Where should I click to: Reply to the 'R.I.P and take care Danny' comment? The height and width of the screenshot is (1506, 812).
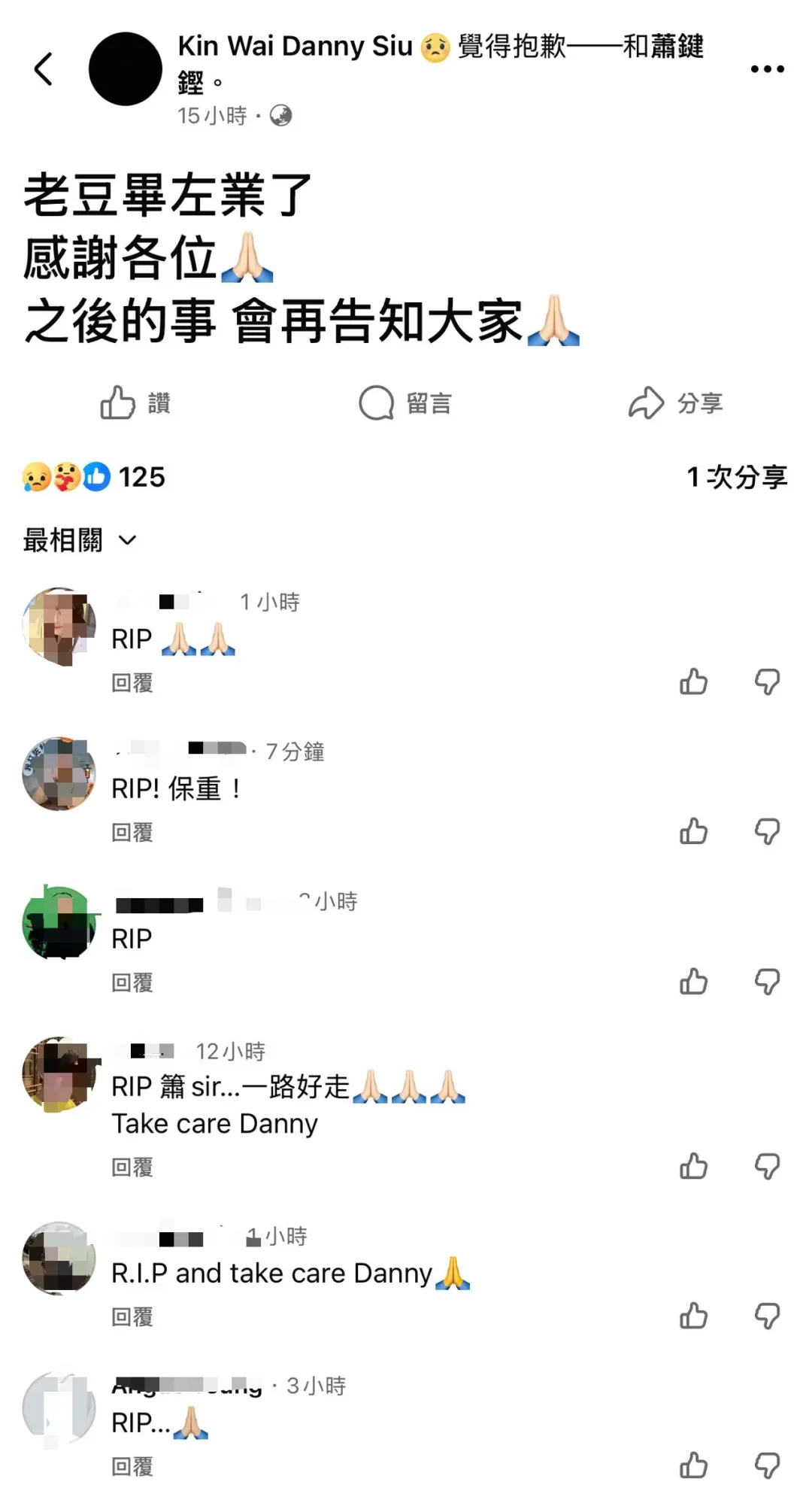coord(132,1316)
